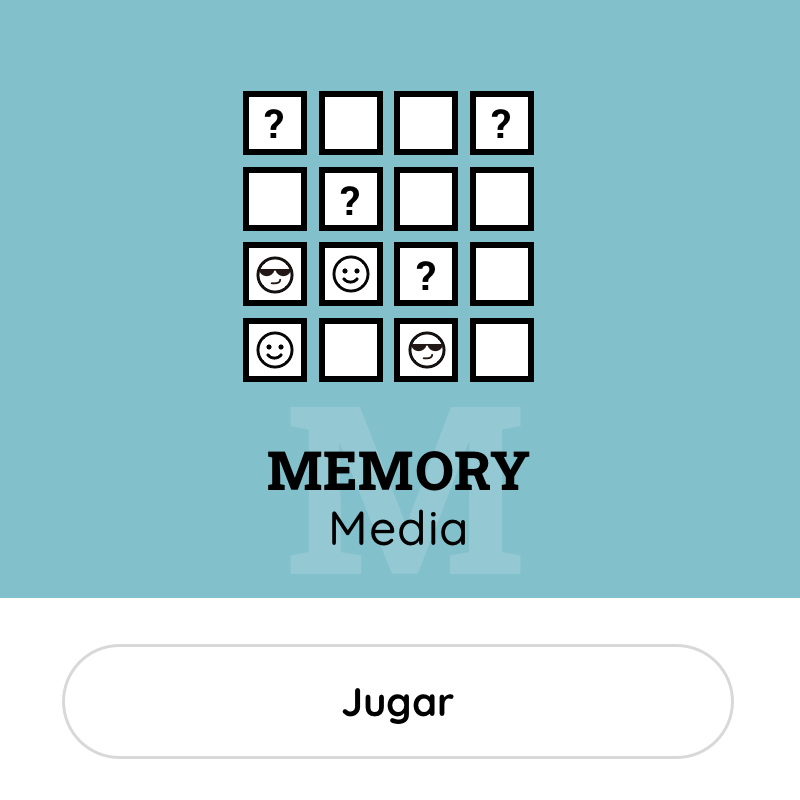Viewport: 800px width, 800px height.
Task: Tap the Jugar button to start
Action: click(398, 702)
